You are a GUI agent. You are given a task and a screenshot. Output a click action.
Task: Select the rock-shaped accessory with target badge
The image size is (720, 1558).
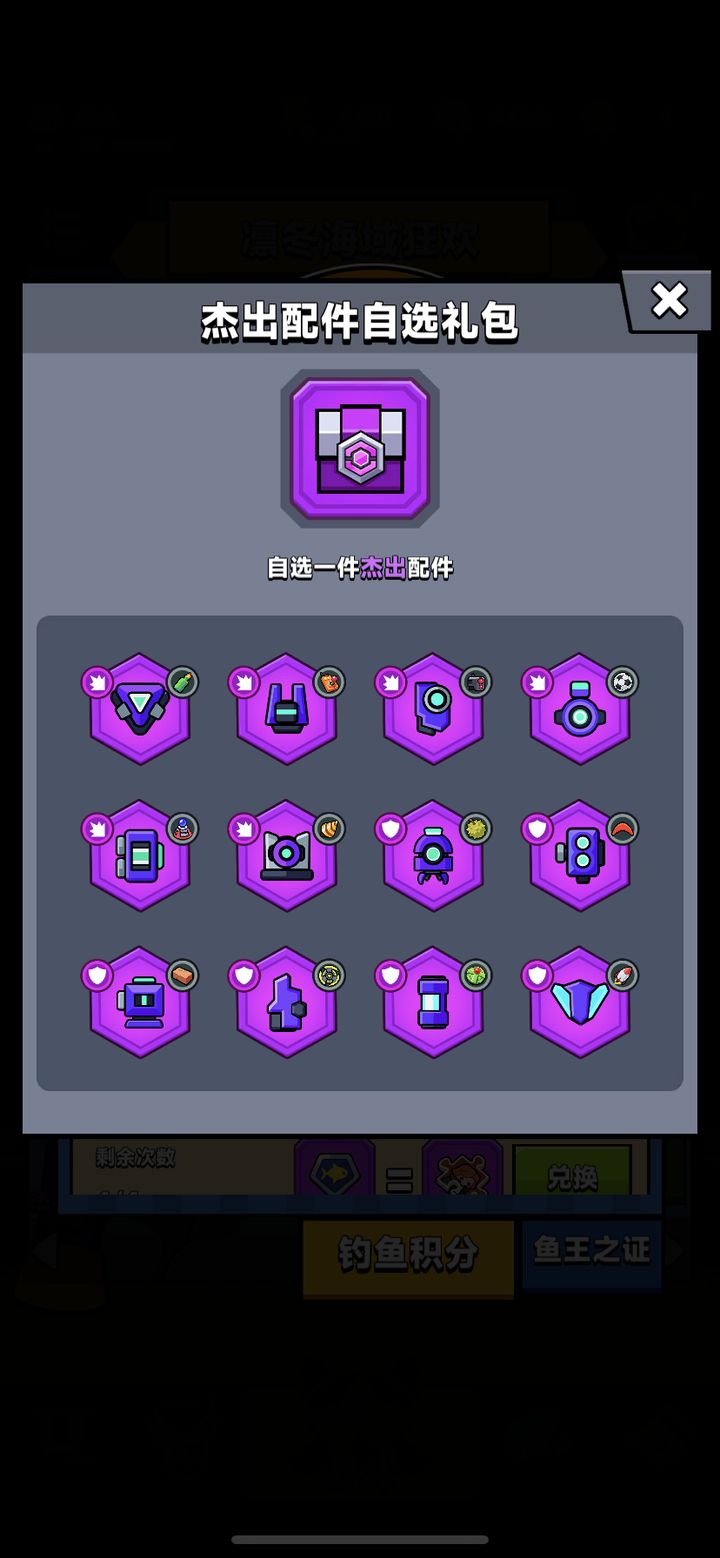coord(287,1002)
